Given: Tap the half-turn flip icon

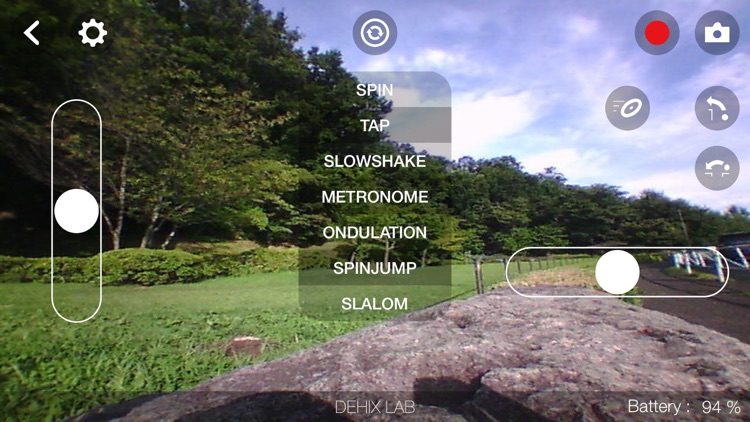Looking at the screenshot, I should (717, 168).
